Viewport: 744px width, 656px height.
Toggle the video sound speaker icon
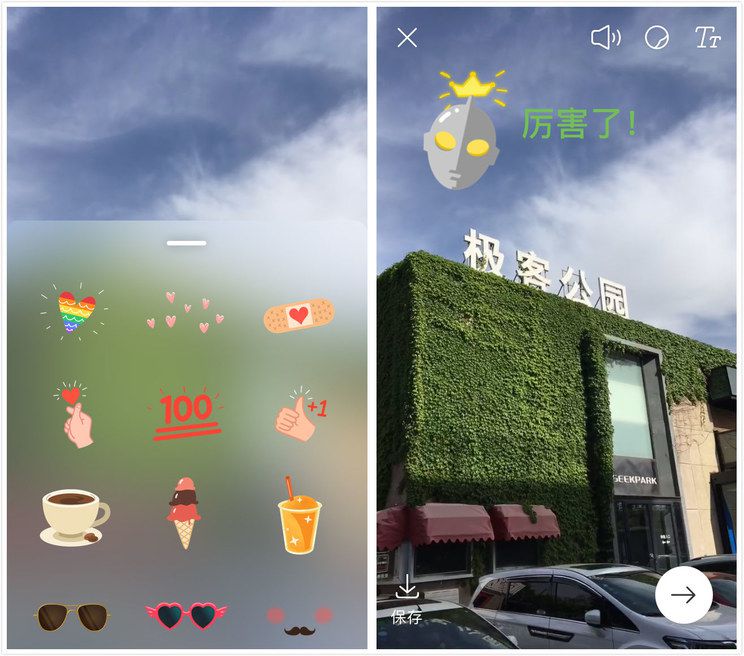coord(605,38)
